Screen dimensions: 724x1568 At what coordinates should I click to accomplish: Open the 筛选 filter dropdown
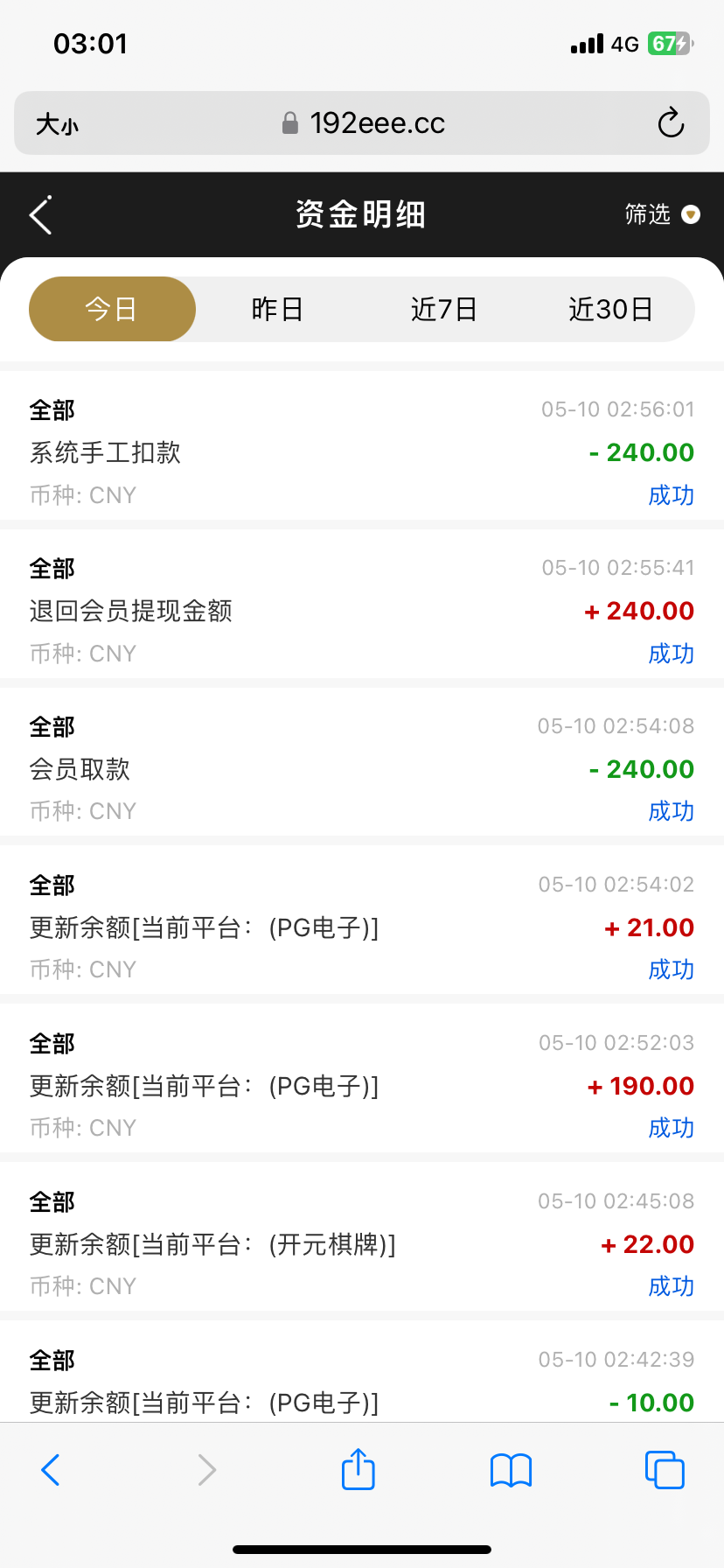click(662, 214)
